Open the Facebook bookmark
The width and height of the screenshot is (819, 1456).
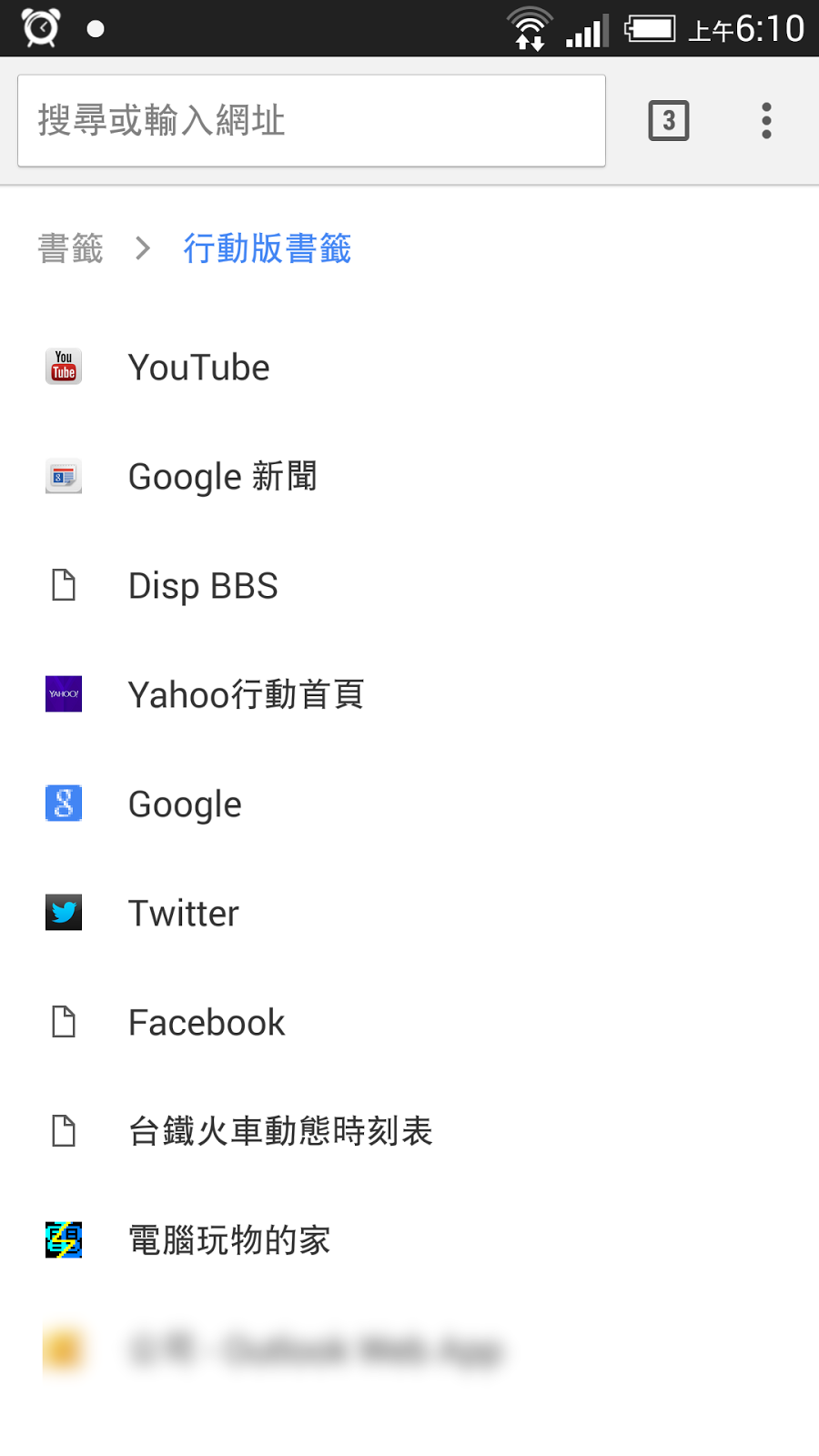[x=409, y=1022]
